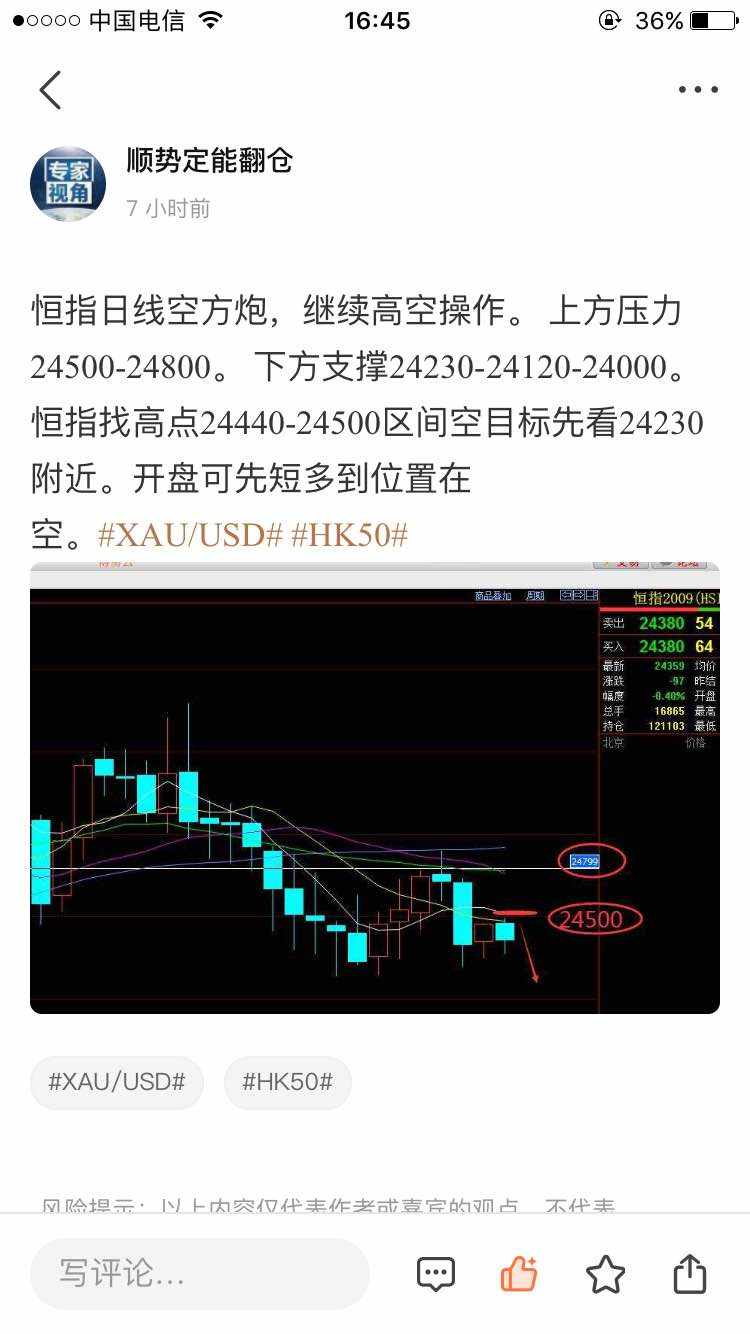Tap the 写评论 comment input field
750x1334 pixels.
(x=200, y=1274)
